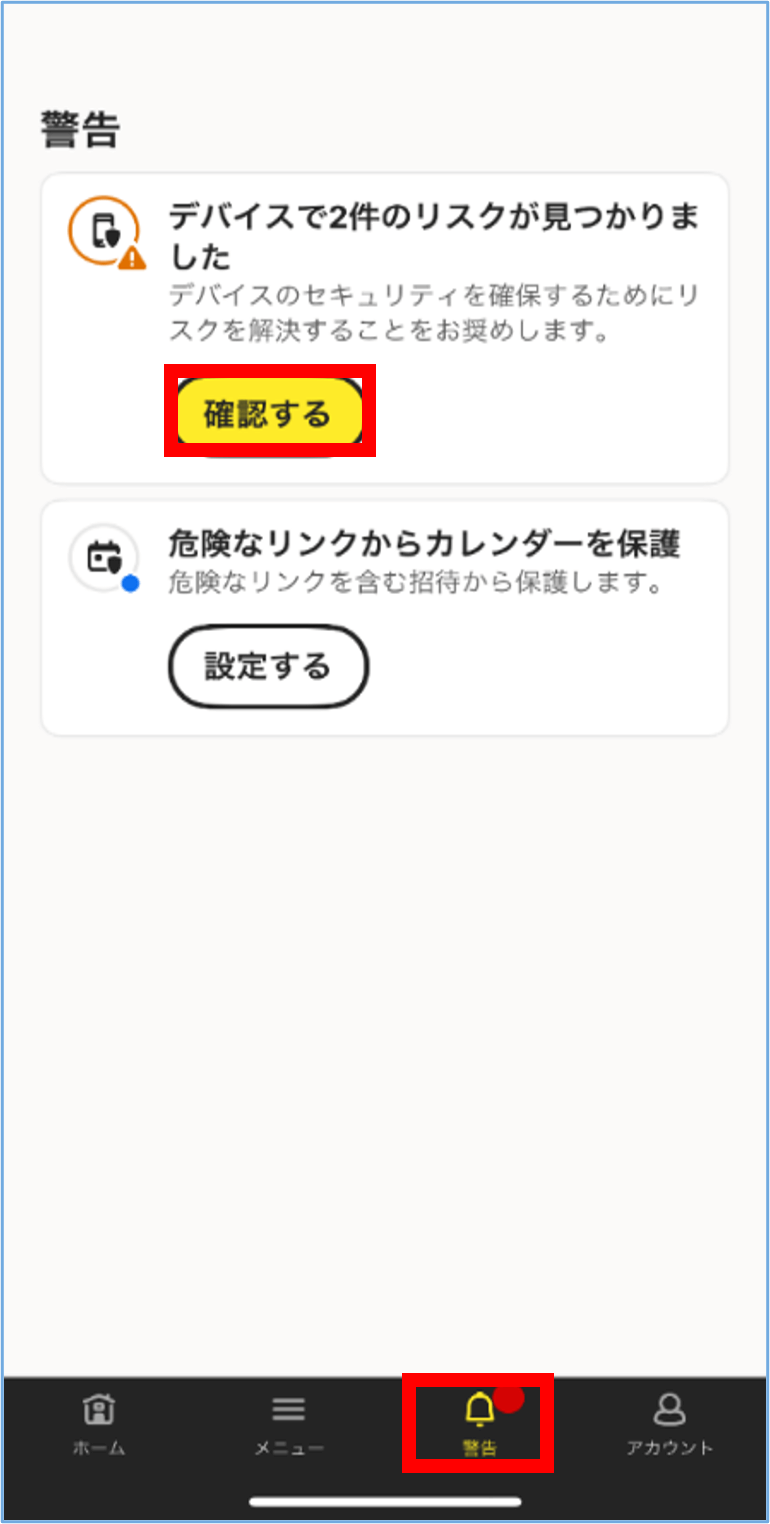The width and height of the screenshot is (770, 1524).
Task: Tap the 確認する button for device risks
Action: (268, 412)
